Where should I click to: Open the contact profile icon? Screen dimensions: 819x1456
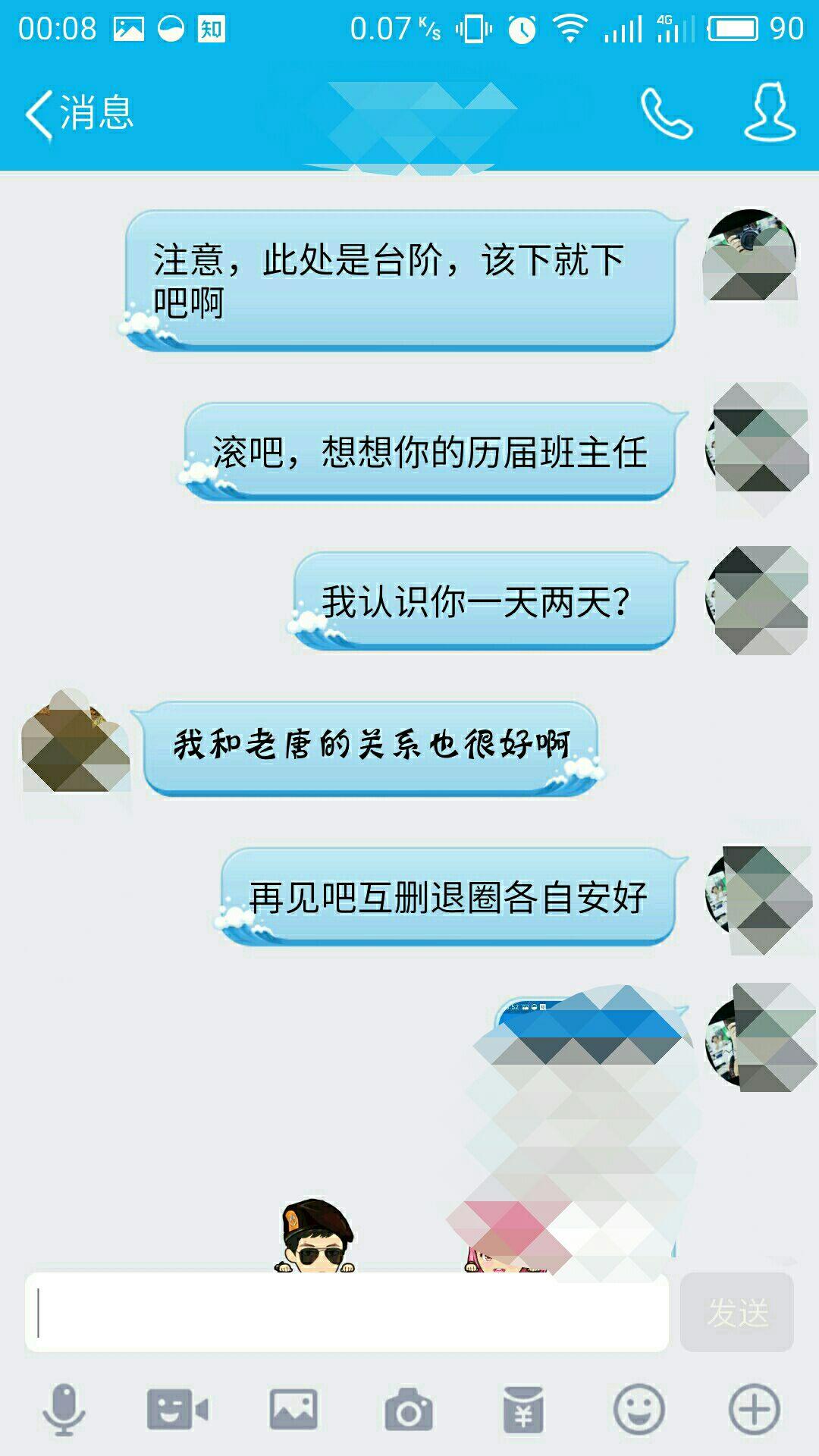coord(770,114)
